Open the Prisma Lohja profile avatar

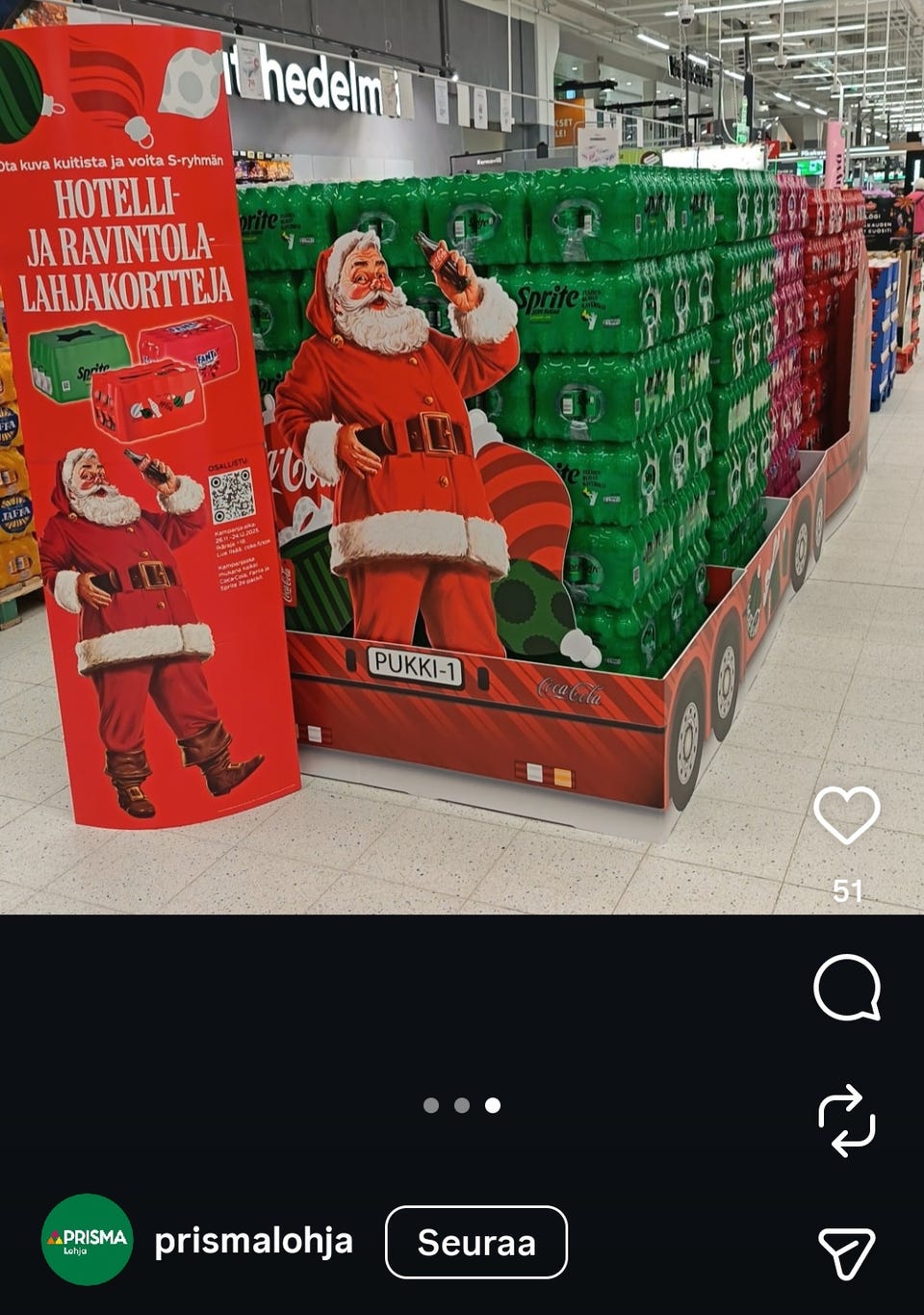pos(90,1244)
